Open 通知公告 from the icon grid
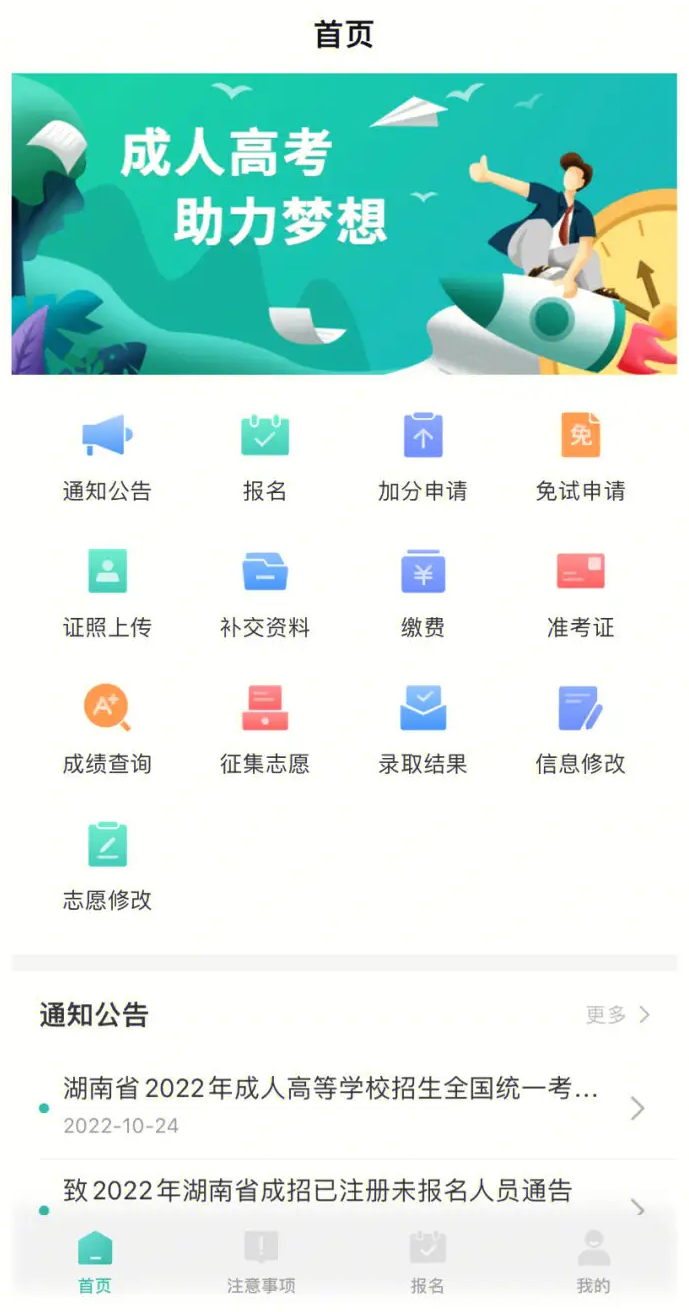The width and height of the screenshot is (689, 1312). (107, 456)
